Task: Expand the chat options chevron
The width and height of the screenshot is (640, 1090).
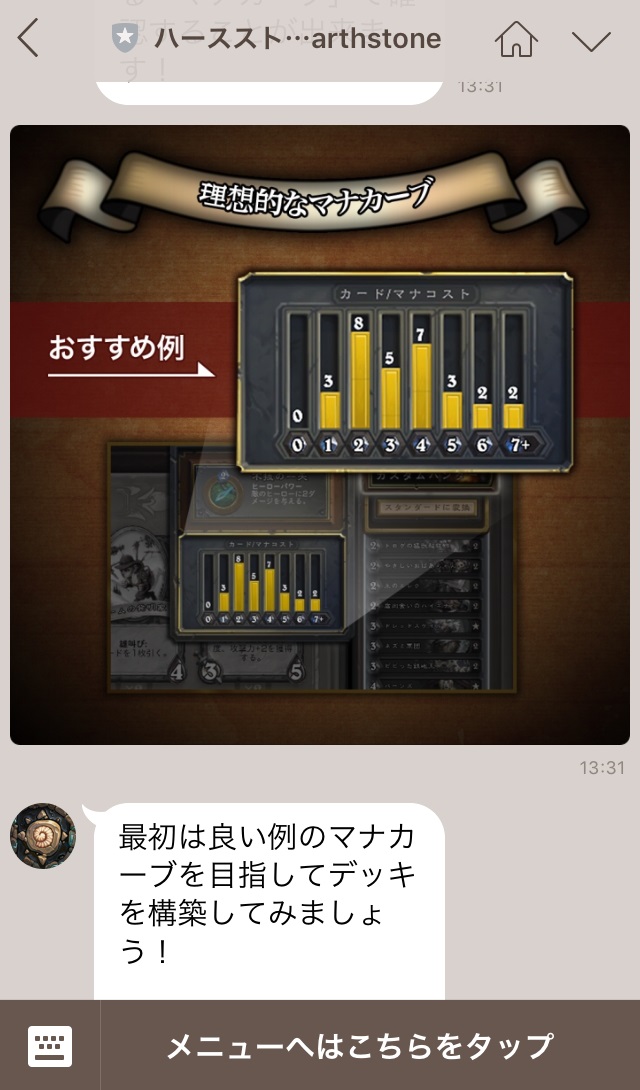Action: 591,40
